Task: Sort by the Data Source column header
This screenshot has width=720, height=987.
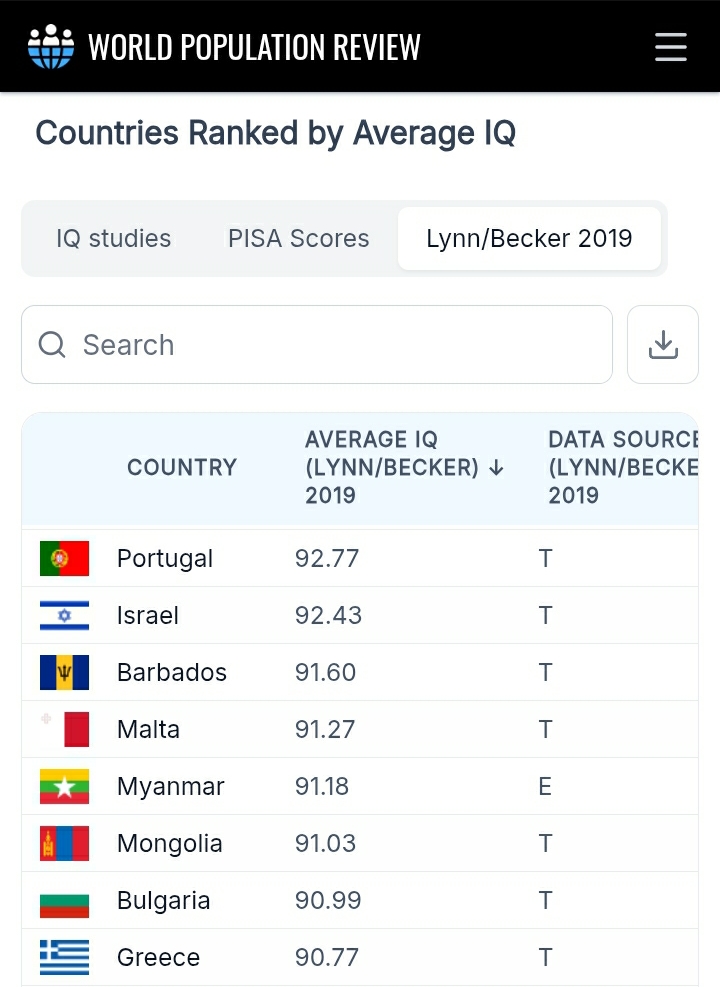Action: (x=622, y=467)
